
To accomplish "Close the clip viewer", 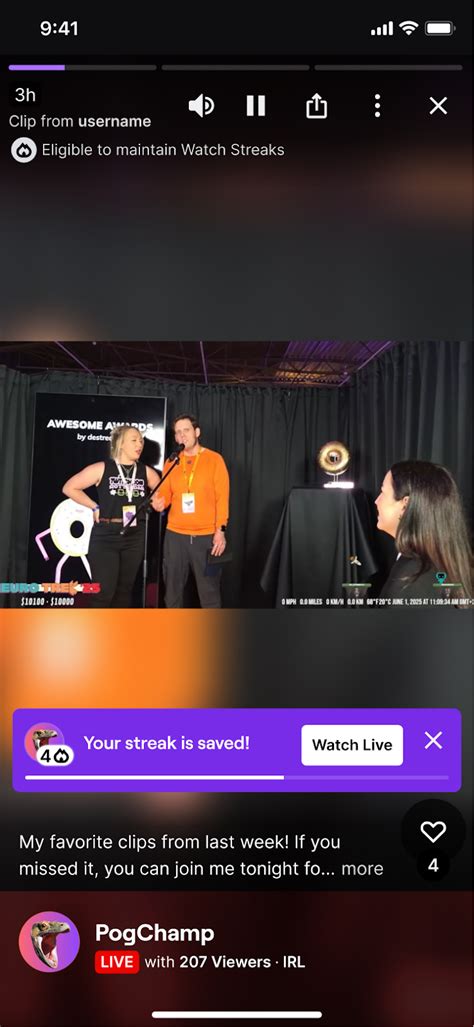I will (x=438, y=105).
